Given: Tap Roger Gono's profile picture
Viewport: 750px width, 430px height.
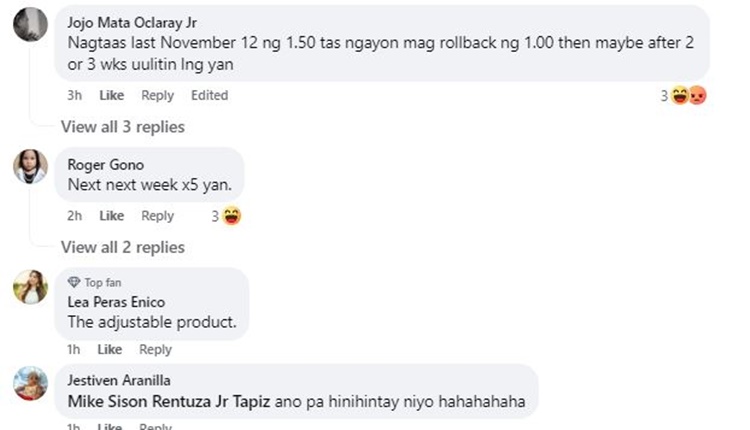Looking at the screenshot, I should (30, 166).
